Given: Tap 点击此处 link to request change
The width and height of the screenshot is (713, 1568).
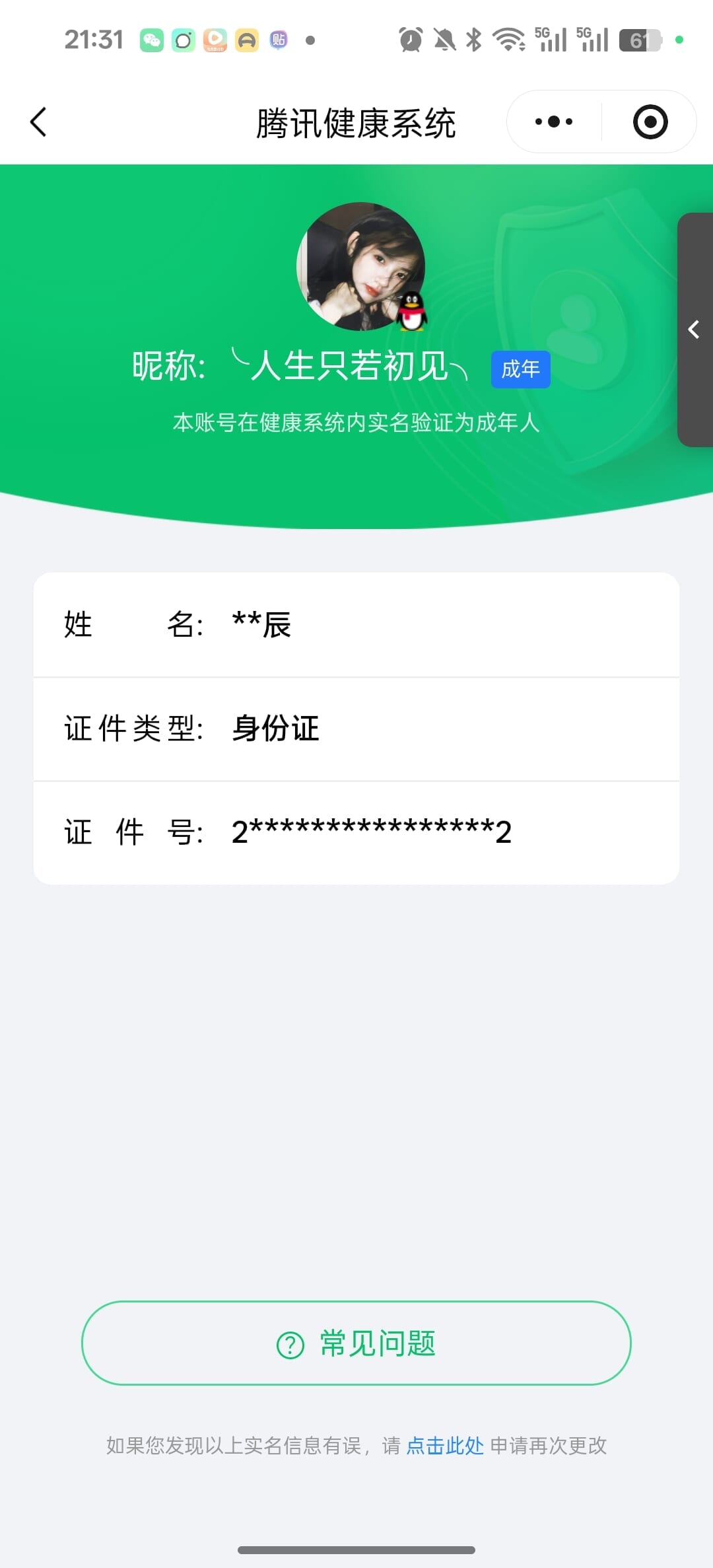Looking at the screenshot, I should 445,1446.
